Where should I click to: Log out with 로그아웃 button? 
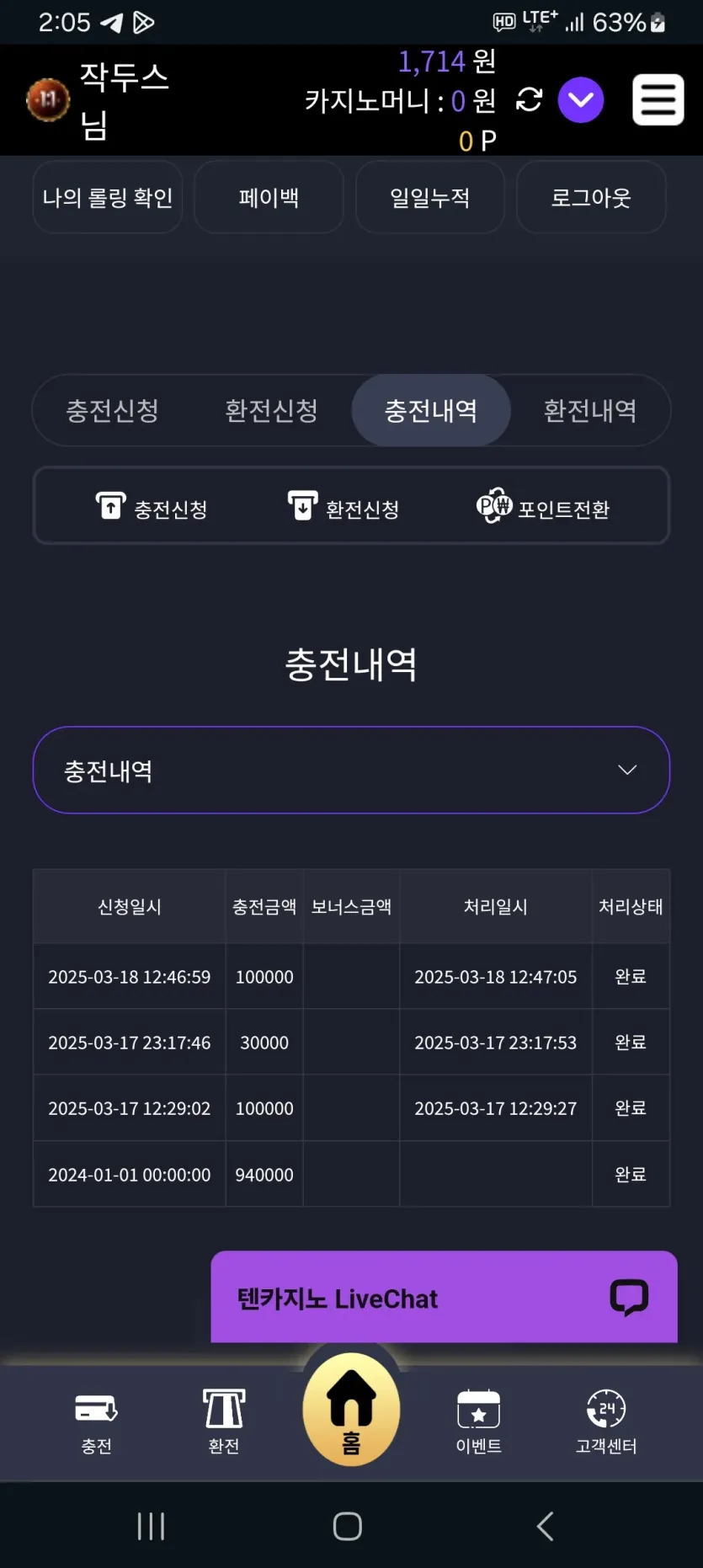click(x=590, y=198)
